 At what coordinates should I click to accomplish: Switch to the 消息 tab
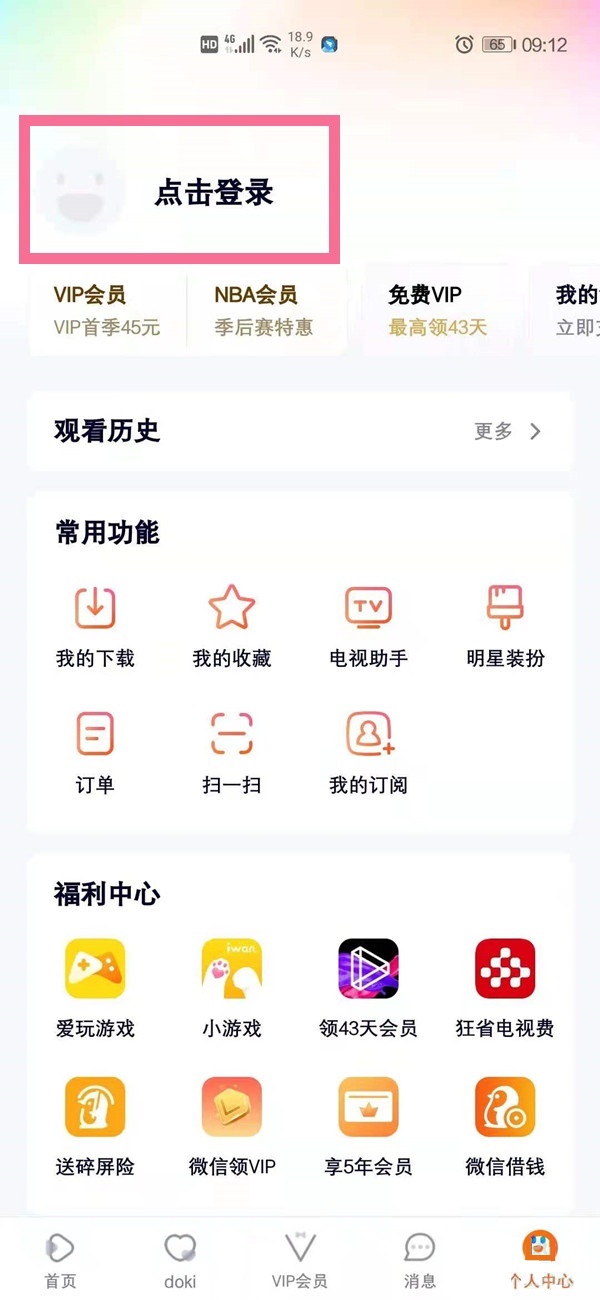pyautogui.click(x=420, y=1258)
